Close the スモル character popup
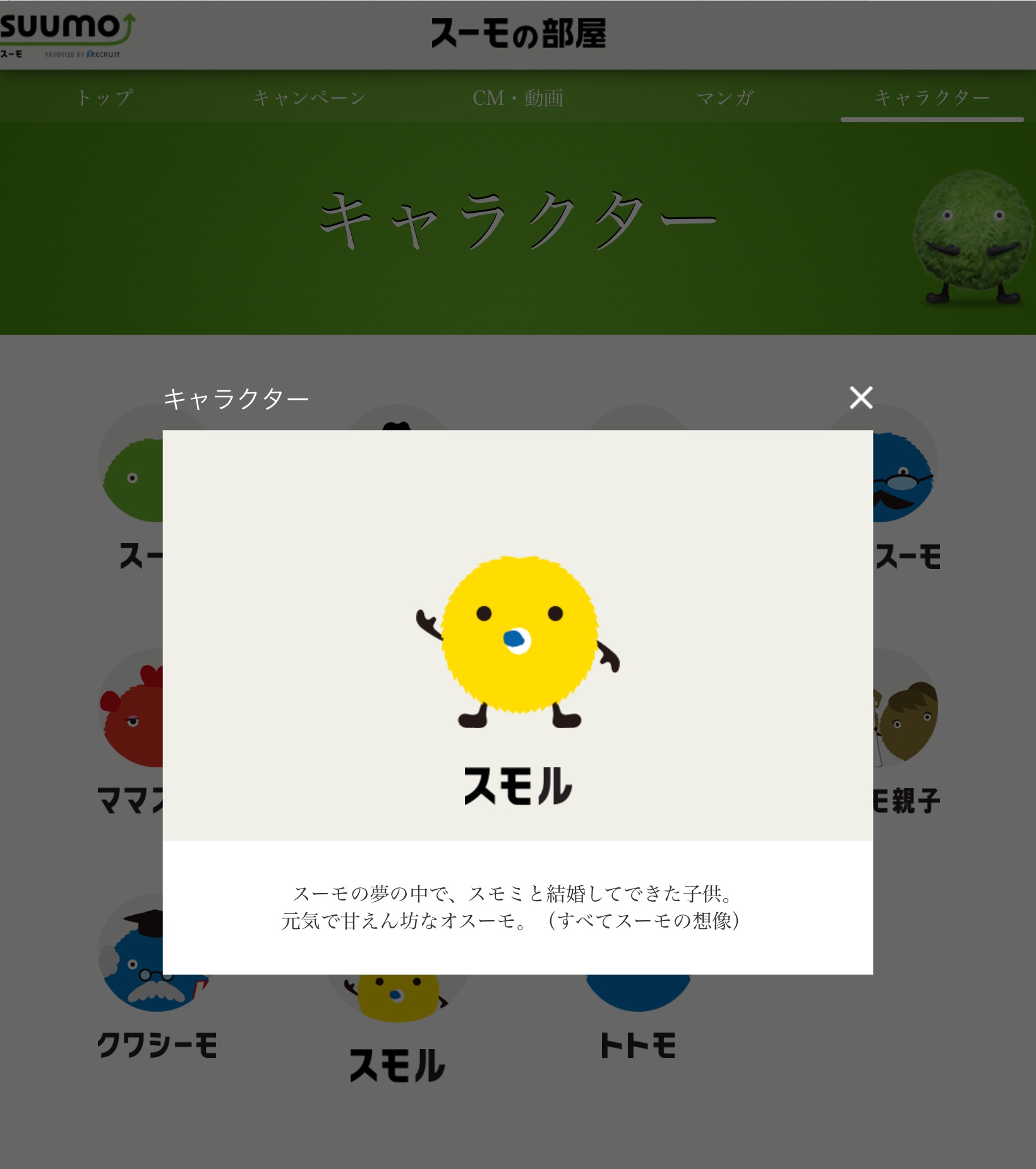Viewport: 1036px width, 1169px height. tap(861, 398)
